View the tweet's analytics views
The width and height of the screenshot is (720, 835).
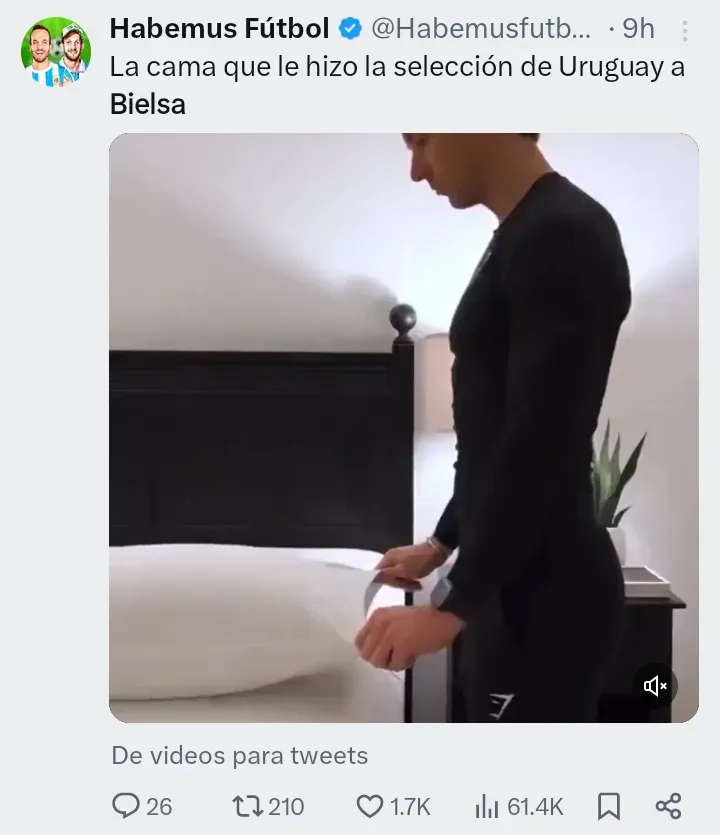tap(487, 805)
